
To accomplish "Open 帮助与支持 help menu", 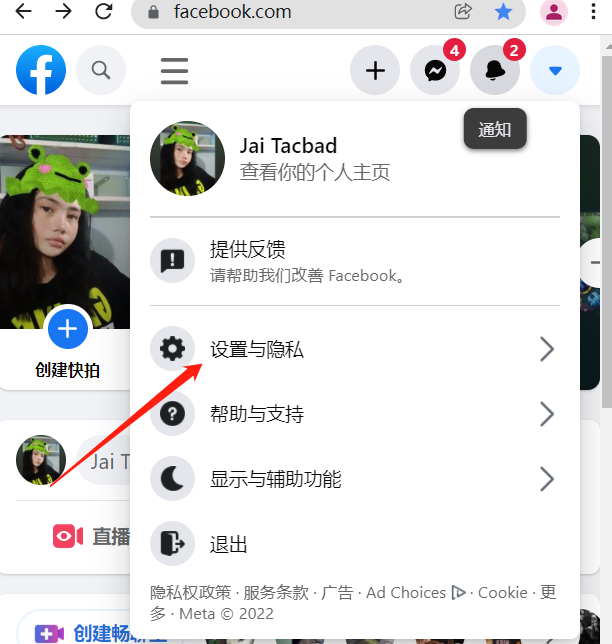I will pyautogui.click(x=256, y=414).
